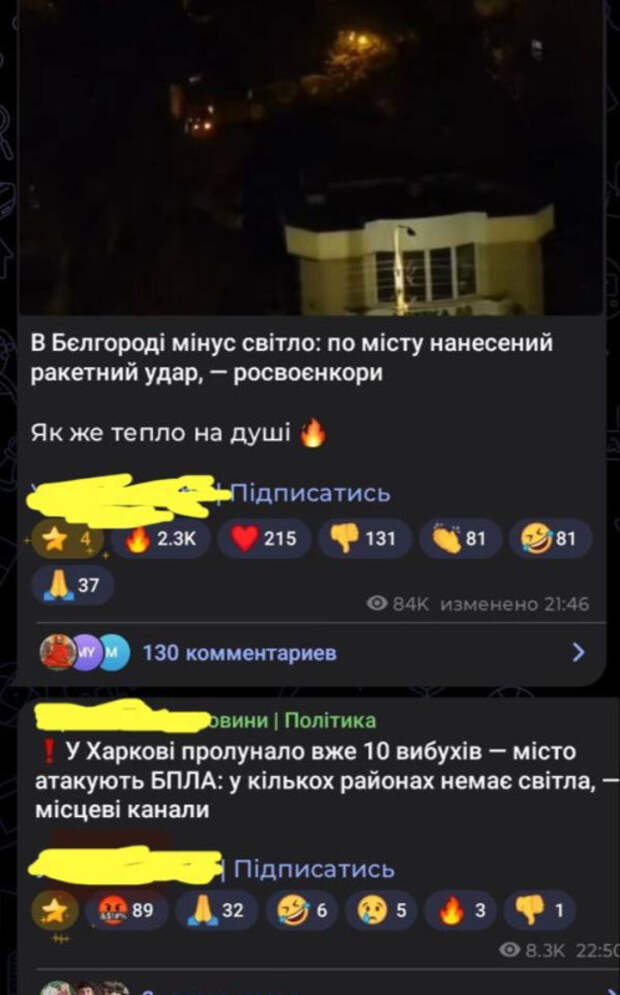Select the praying hands reaction with 32
This screenshot has width=620, height=995.
tap(215, 911)
